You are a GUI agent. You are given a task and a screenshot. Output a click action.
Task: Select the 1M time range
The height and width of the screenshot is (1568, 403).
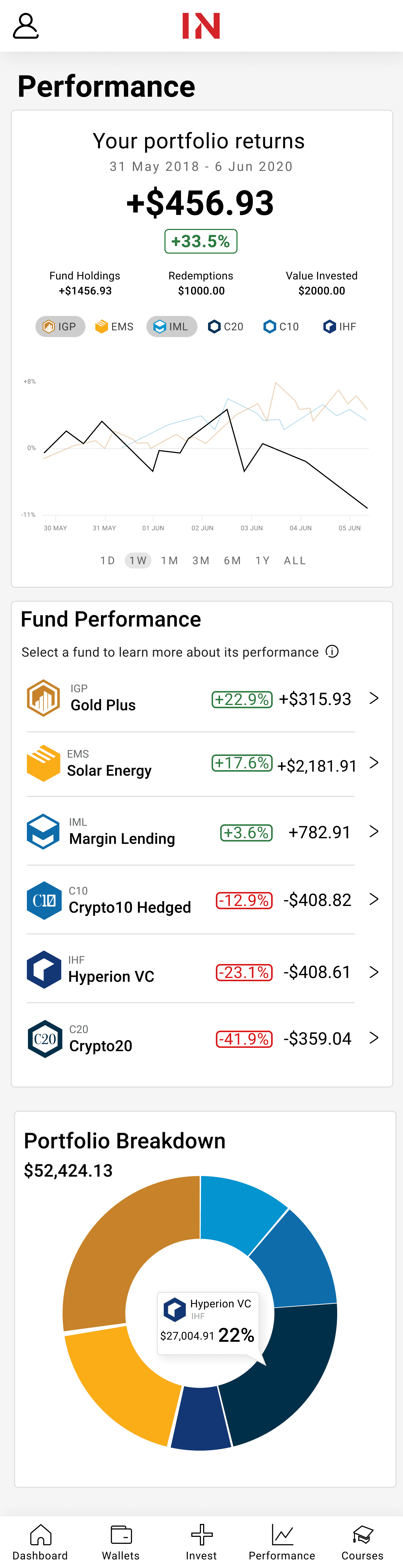(169, 561)
